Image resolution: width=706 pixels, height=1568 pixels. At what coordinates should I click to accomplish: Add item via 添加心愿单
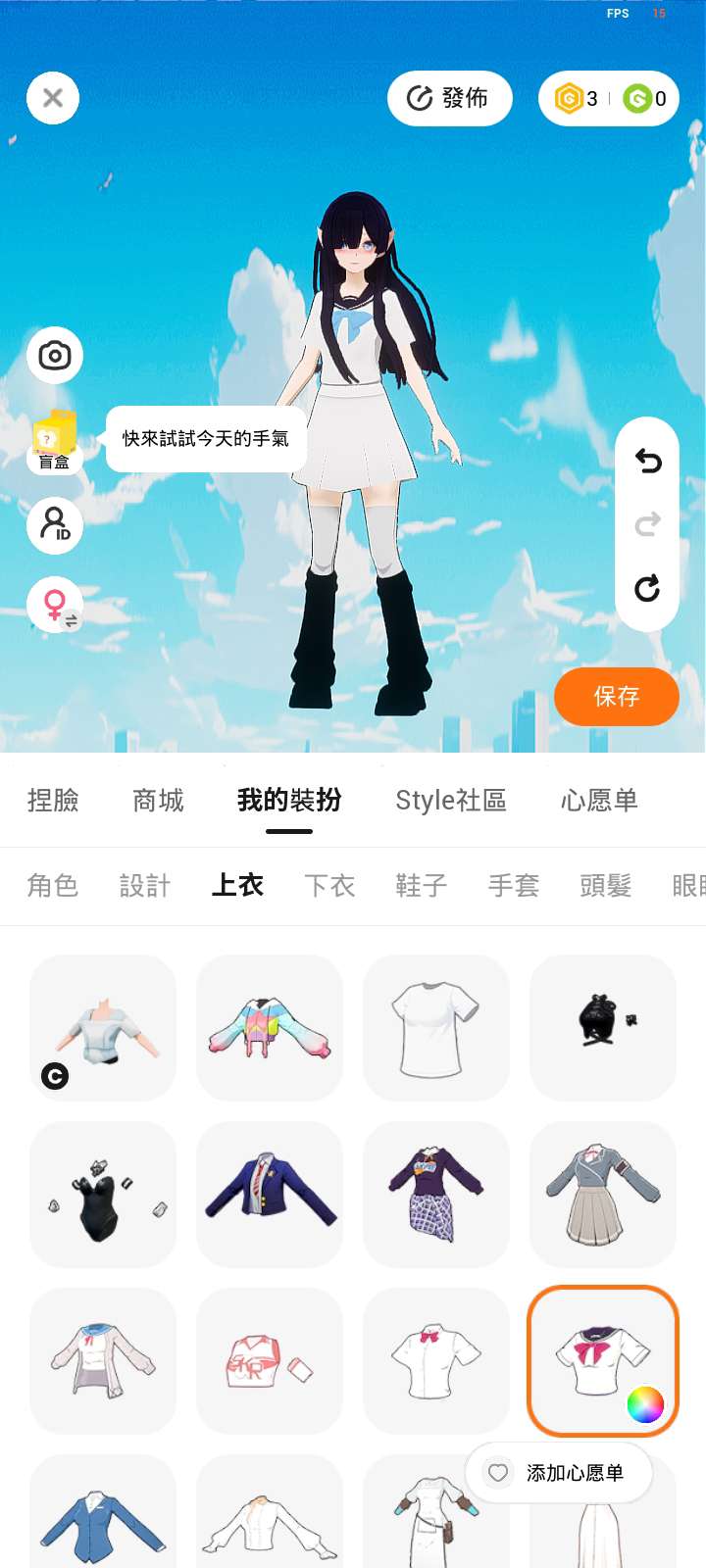(x=559, y=1473)
